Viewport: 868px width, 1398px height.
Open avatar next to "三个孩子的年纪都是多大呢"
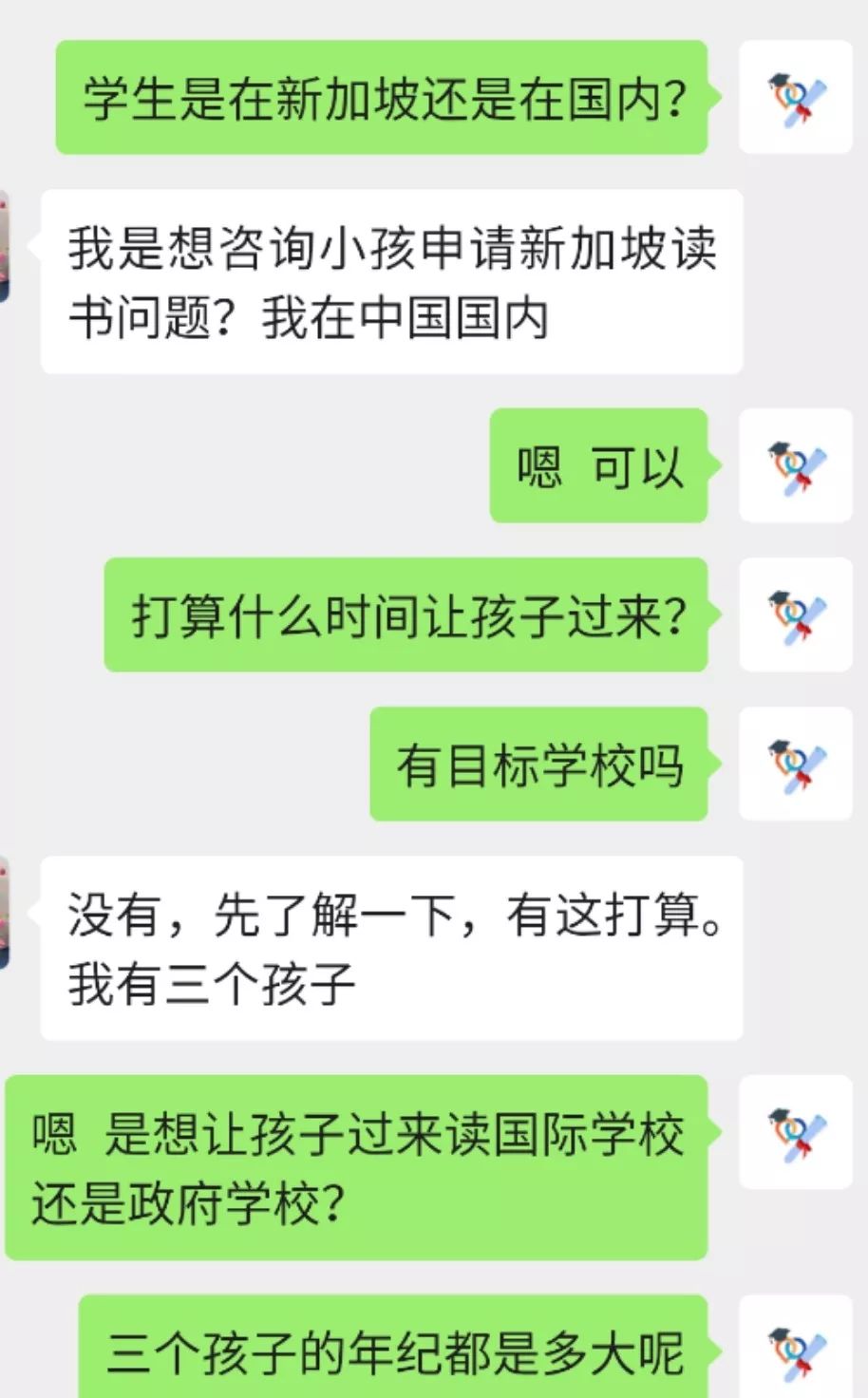point(795,1349)
